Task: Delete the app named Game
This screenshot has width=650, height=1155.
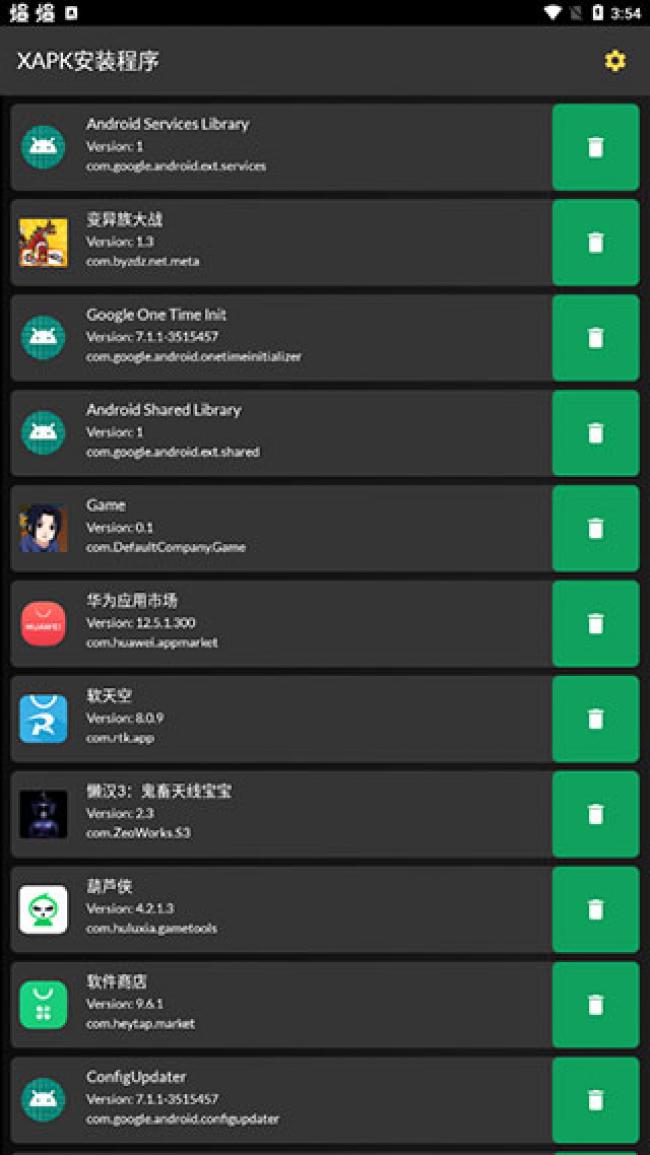Action: click(x=595, y=528)
